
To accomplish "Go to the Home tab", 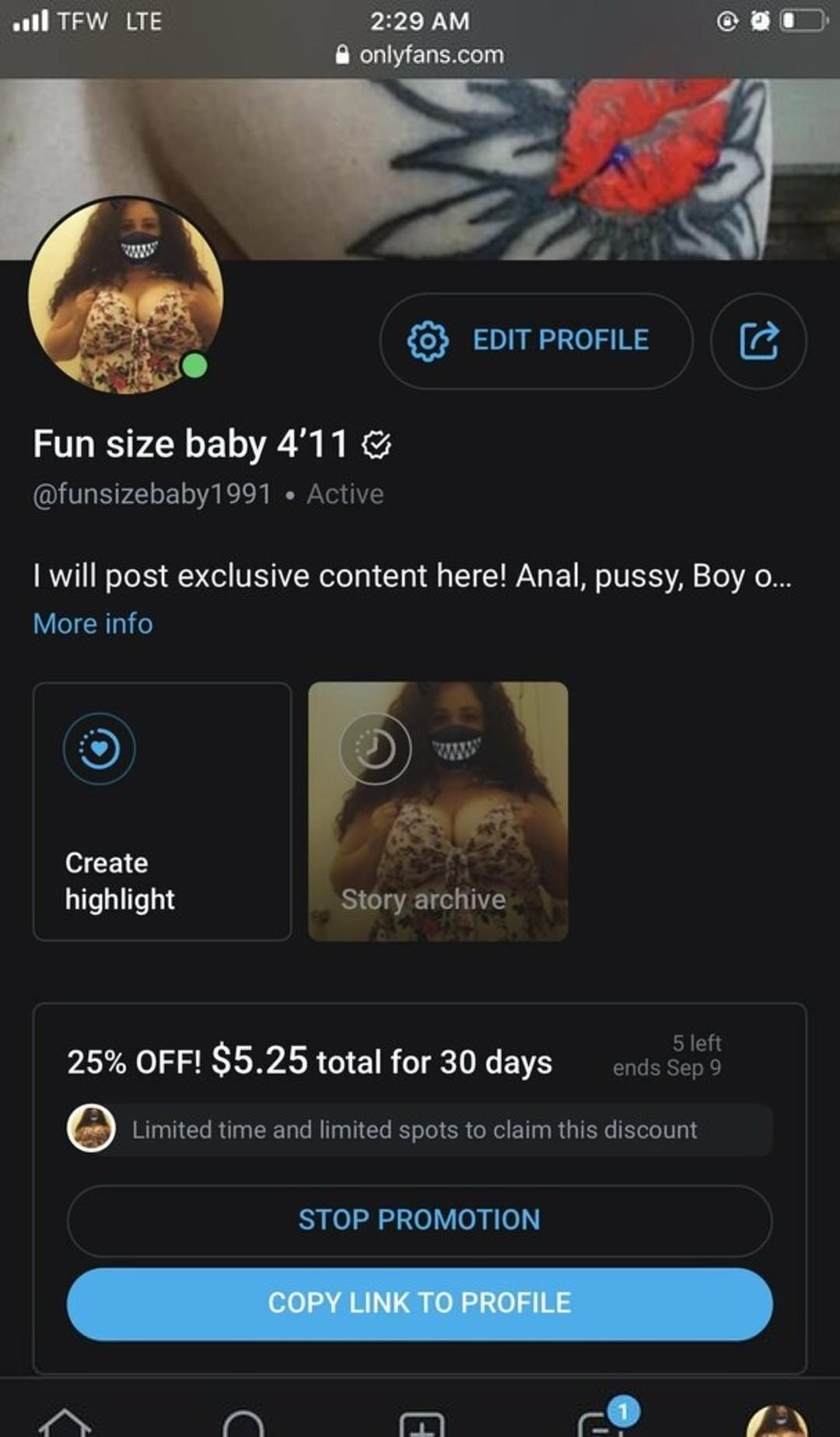I will 65,1422.
